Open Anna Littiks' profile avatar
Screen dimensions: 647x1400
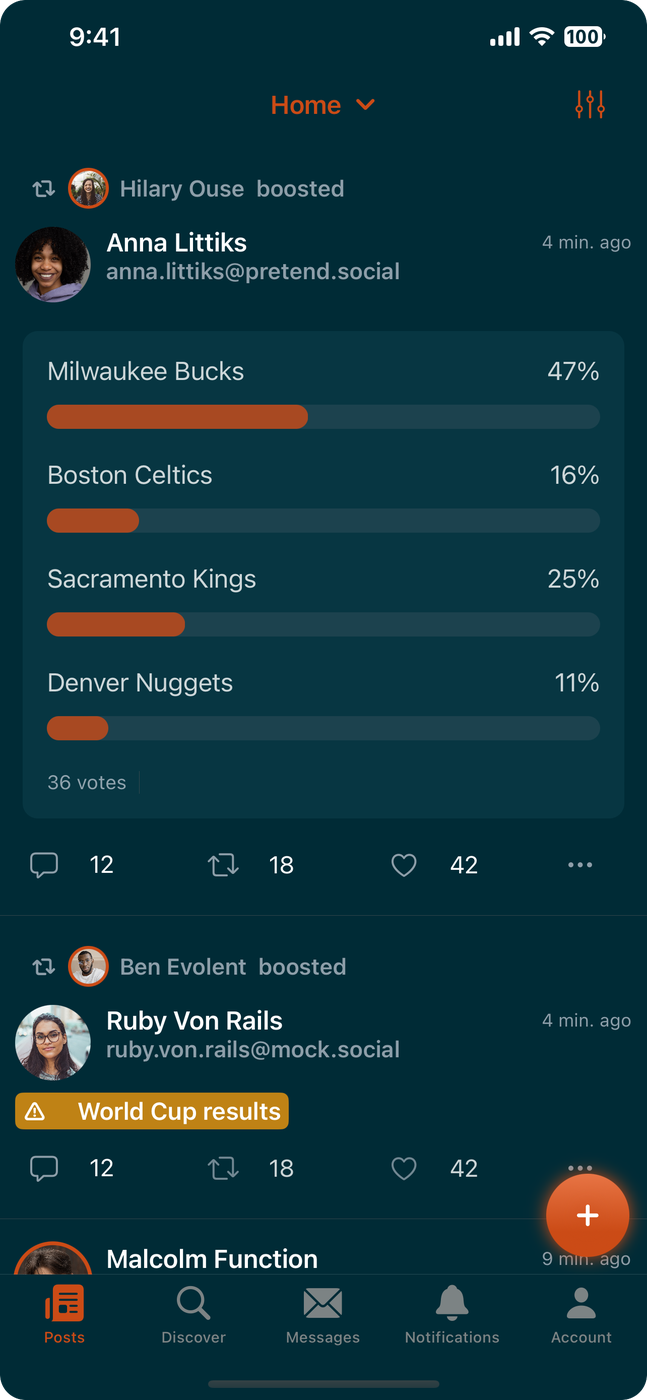pyautogui.click(x=53, y=264)
